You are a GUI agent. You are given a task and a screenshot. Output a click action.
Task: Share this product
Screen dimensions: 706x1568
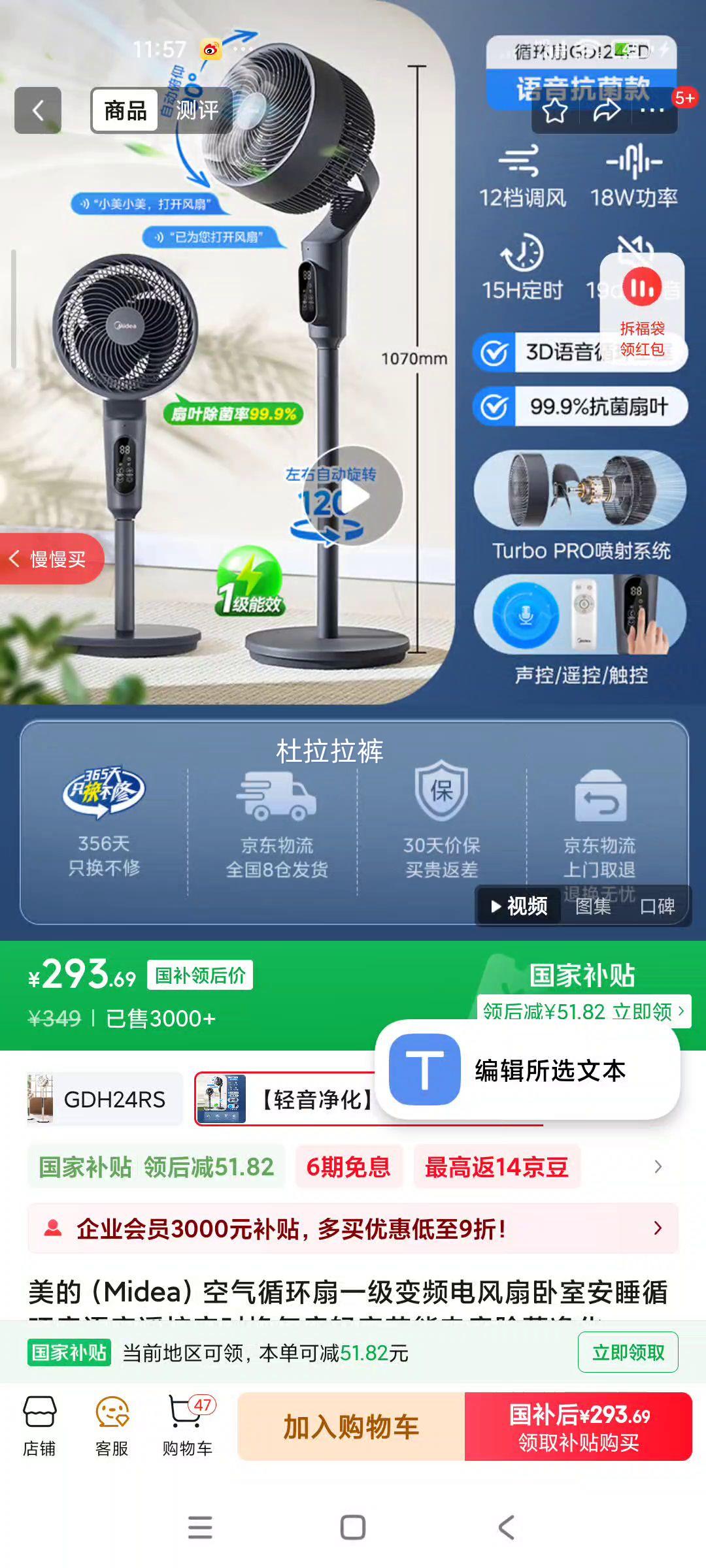[606, 110]
